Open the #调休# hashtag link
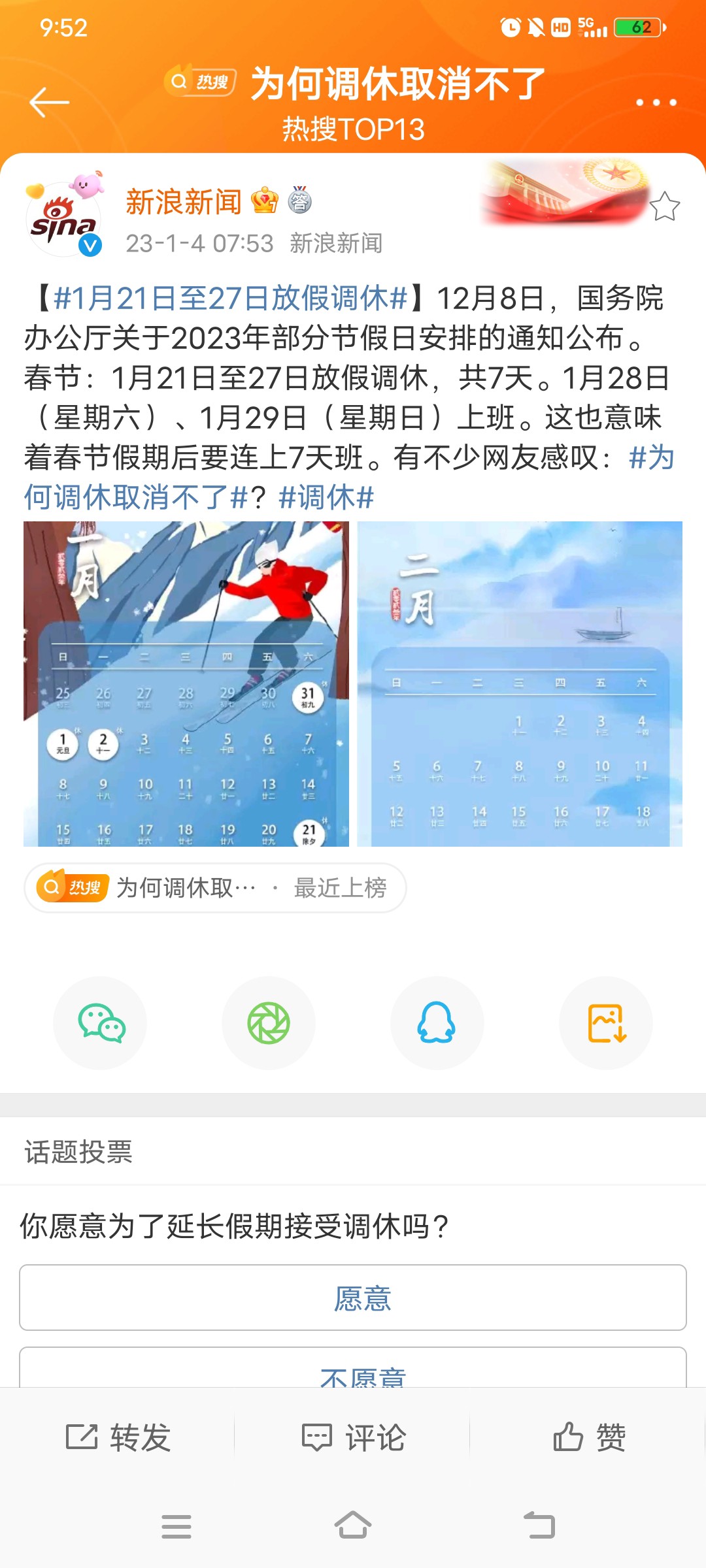The width and height of the screenshot is (706, 1568). (326, 498)
